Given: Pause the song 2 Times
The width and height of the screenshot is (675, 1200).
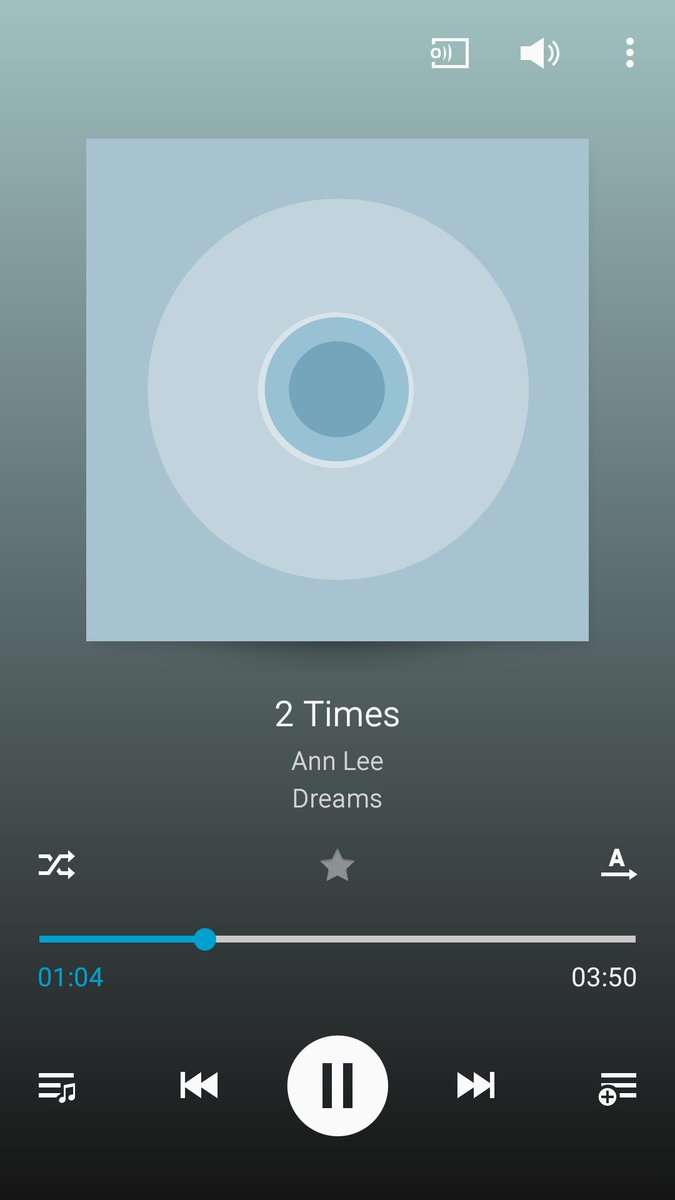Looking at the screenshot, I should (338, 1086).
